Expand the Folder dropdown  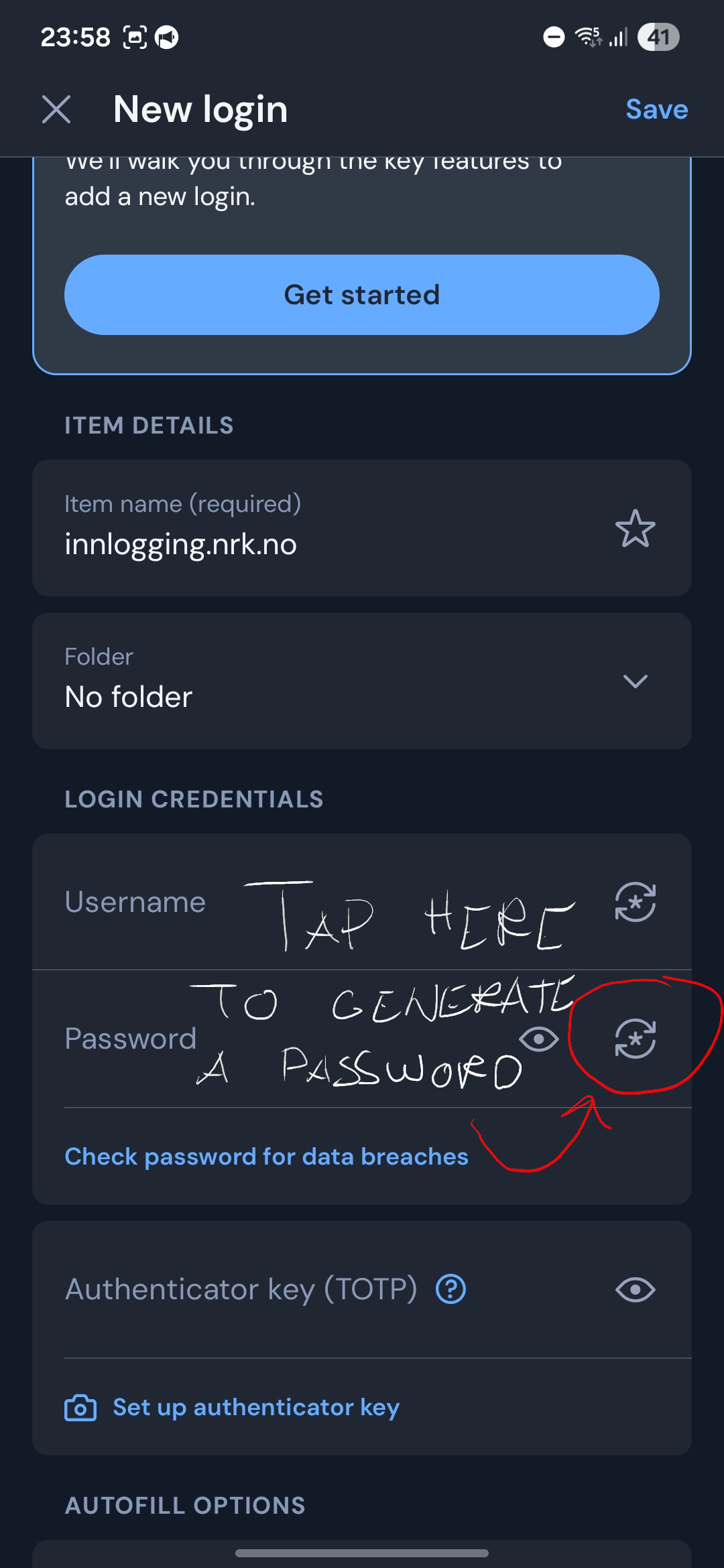(635, 681)
